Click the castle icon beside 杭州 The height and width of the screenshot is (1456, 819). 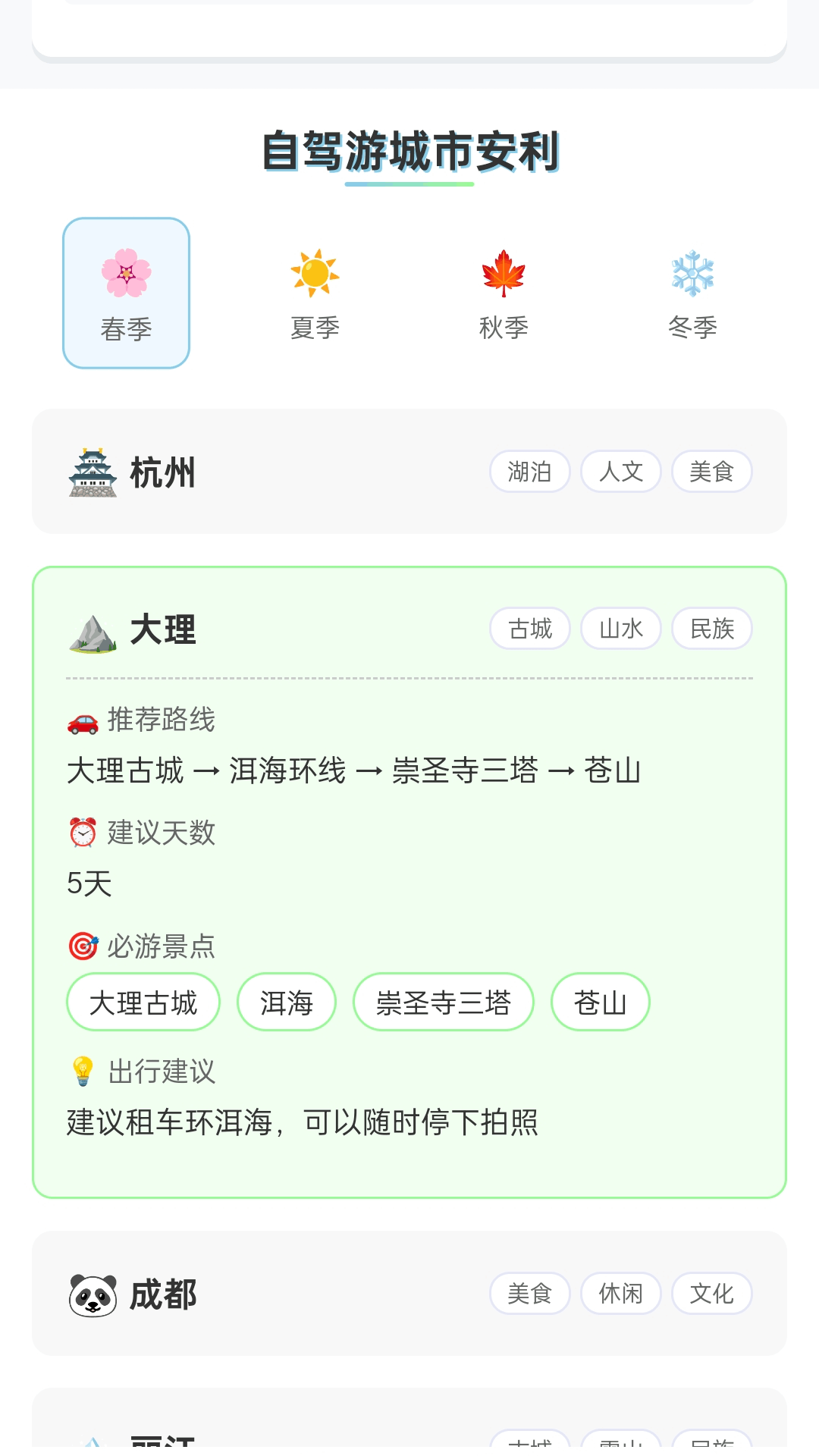(x=91, y=472)
